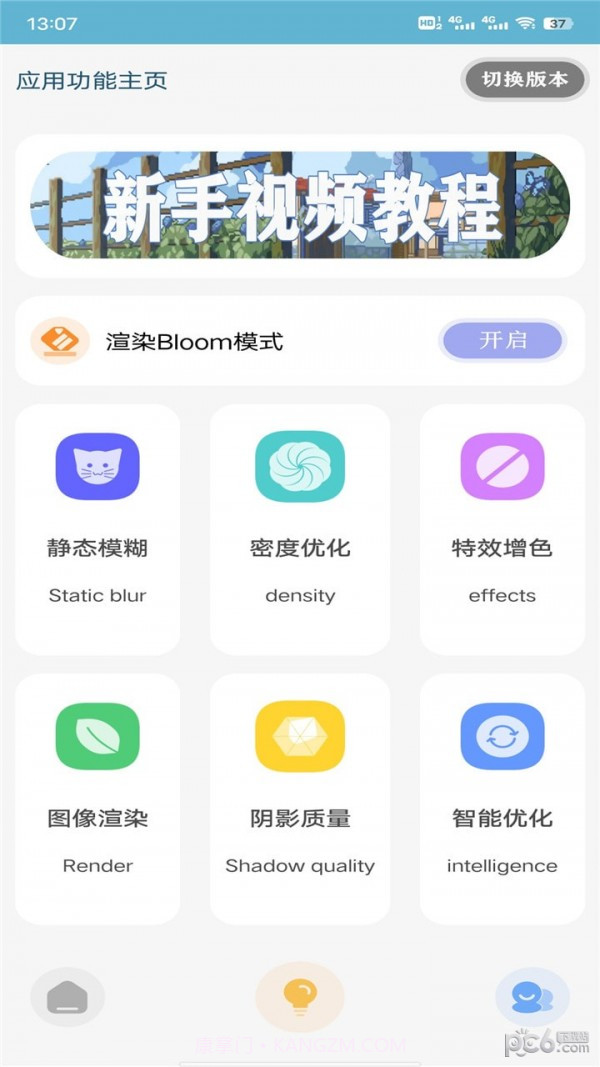Enable 渲染Bloom模式 with the 开启 button
Viewport: 600px width, 1067px height.
502,340
